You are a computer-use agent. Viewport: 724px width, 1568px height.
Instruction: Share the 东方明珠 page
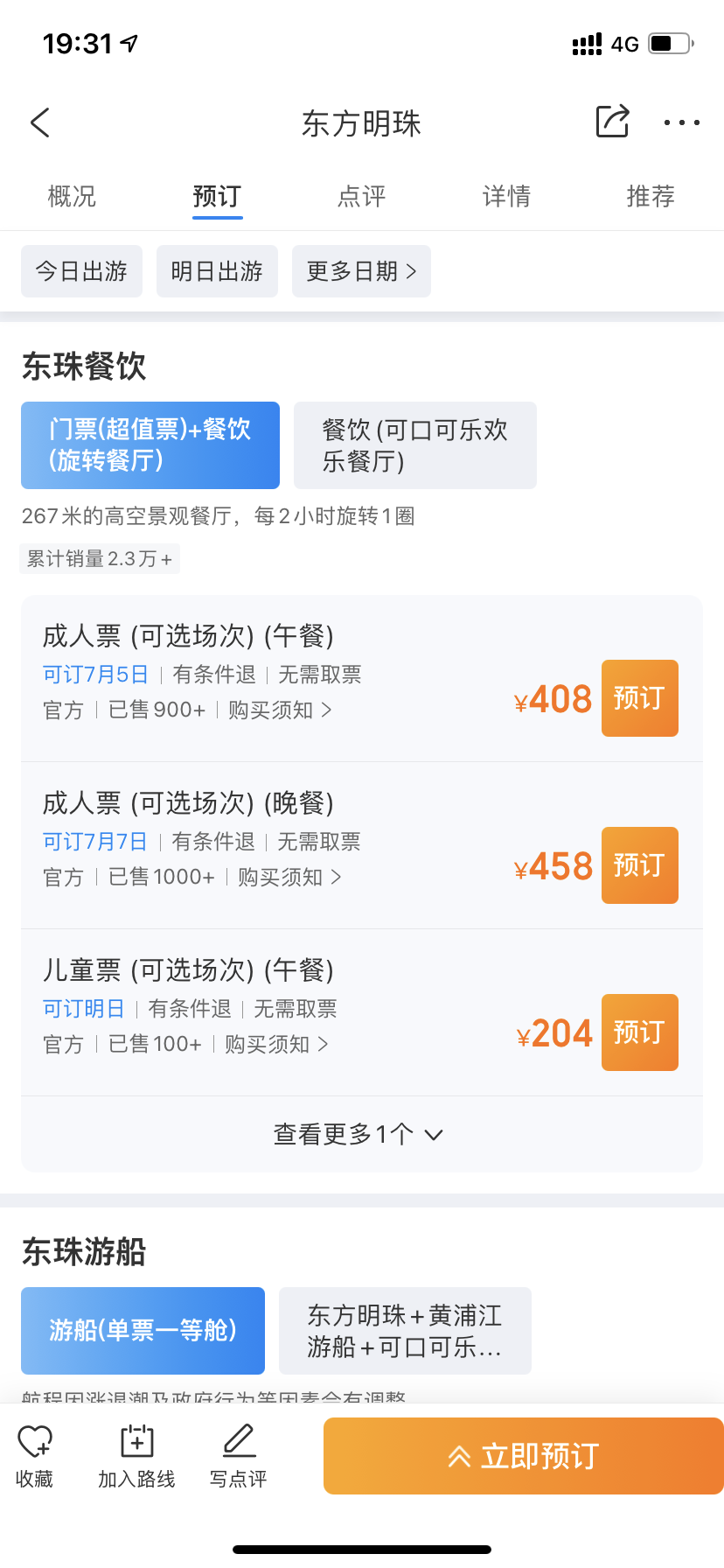coord(612,122)
